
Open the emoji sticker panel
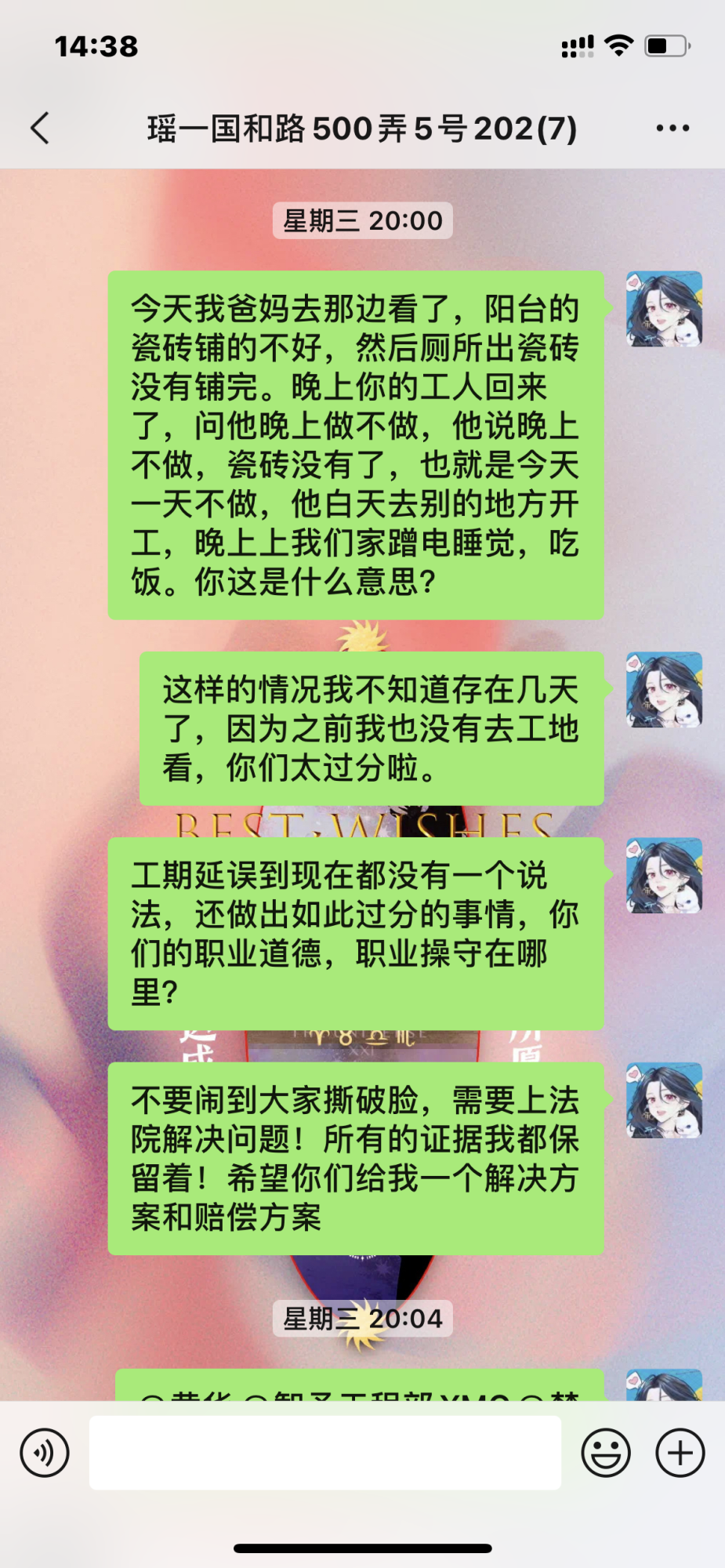click(605, 1453)
